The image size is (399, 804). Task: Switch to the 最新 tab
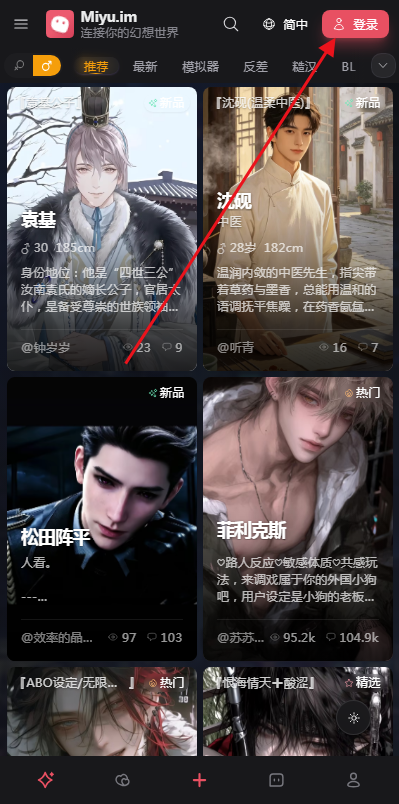(145, 67)
